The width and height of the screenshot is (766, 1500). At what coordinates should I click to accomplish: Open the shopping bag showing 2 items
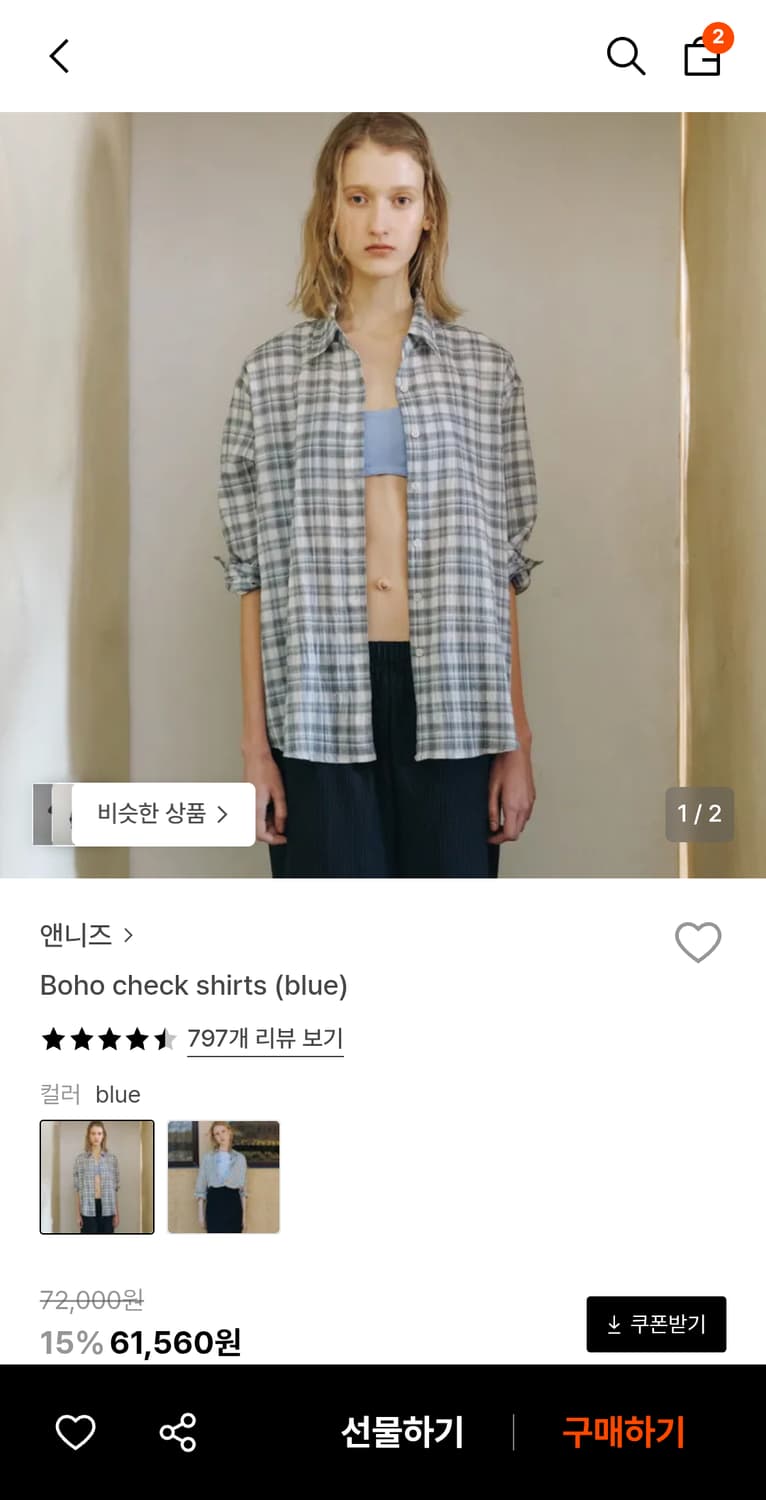tap(701, 58)
